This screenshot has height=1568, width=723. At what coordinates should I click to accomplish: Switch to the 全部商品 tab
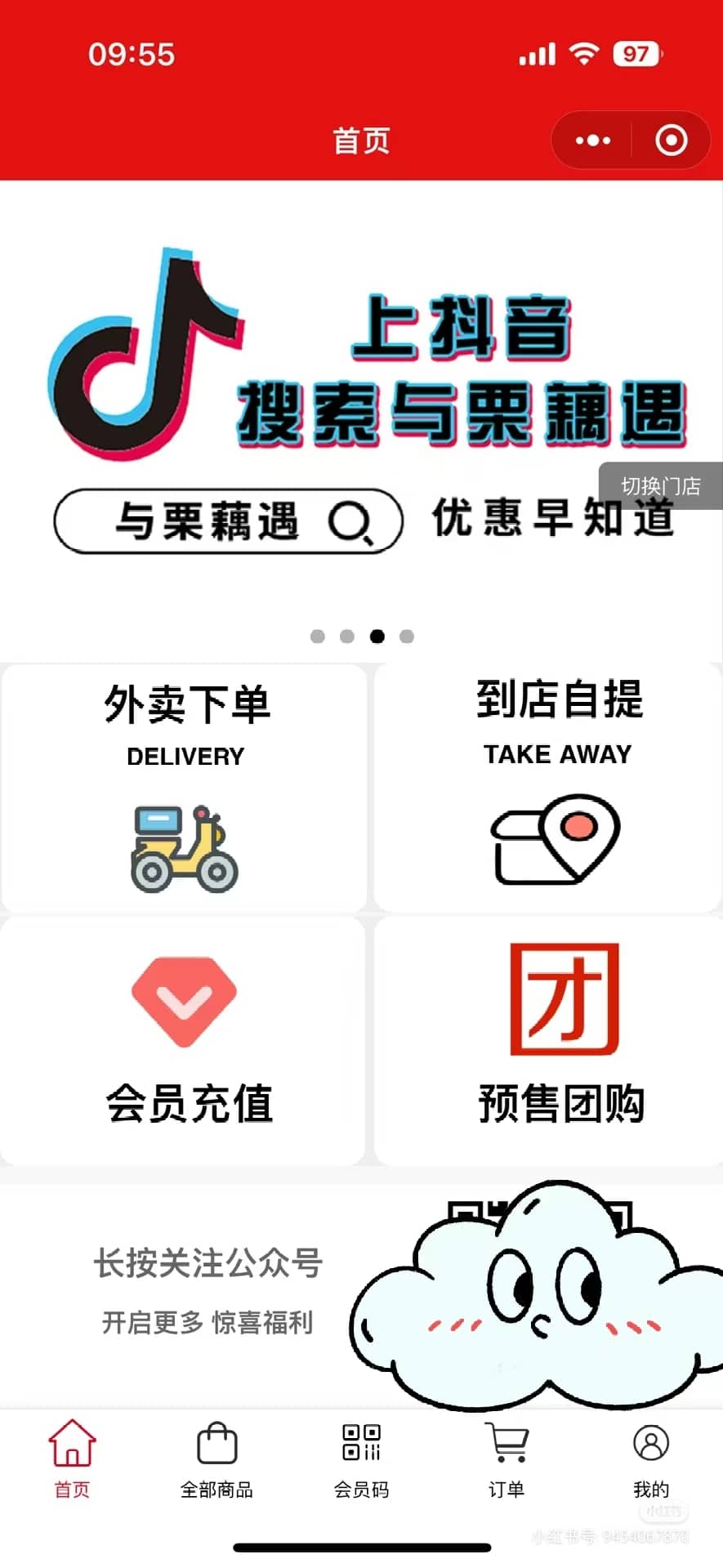[216, 1461]
